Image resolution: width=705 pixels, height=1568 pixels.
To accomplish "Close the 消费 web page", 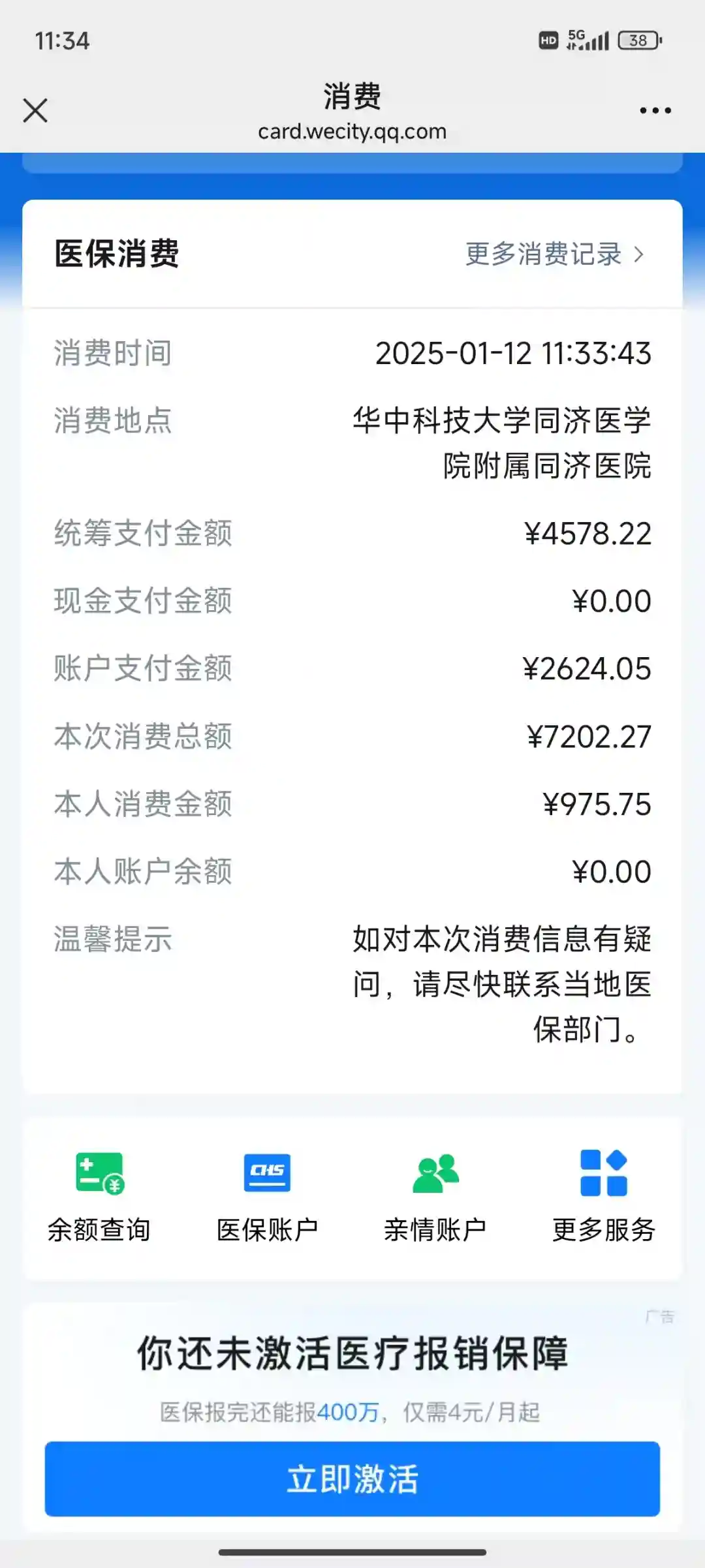I will (x=35, y=110).
